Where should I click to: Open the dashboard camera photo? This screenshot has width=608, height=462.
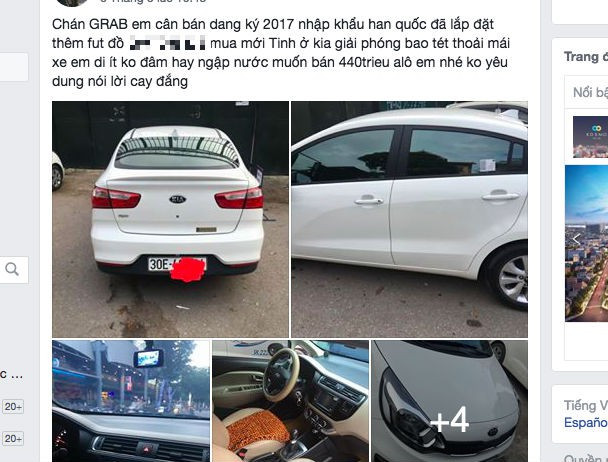131,399
